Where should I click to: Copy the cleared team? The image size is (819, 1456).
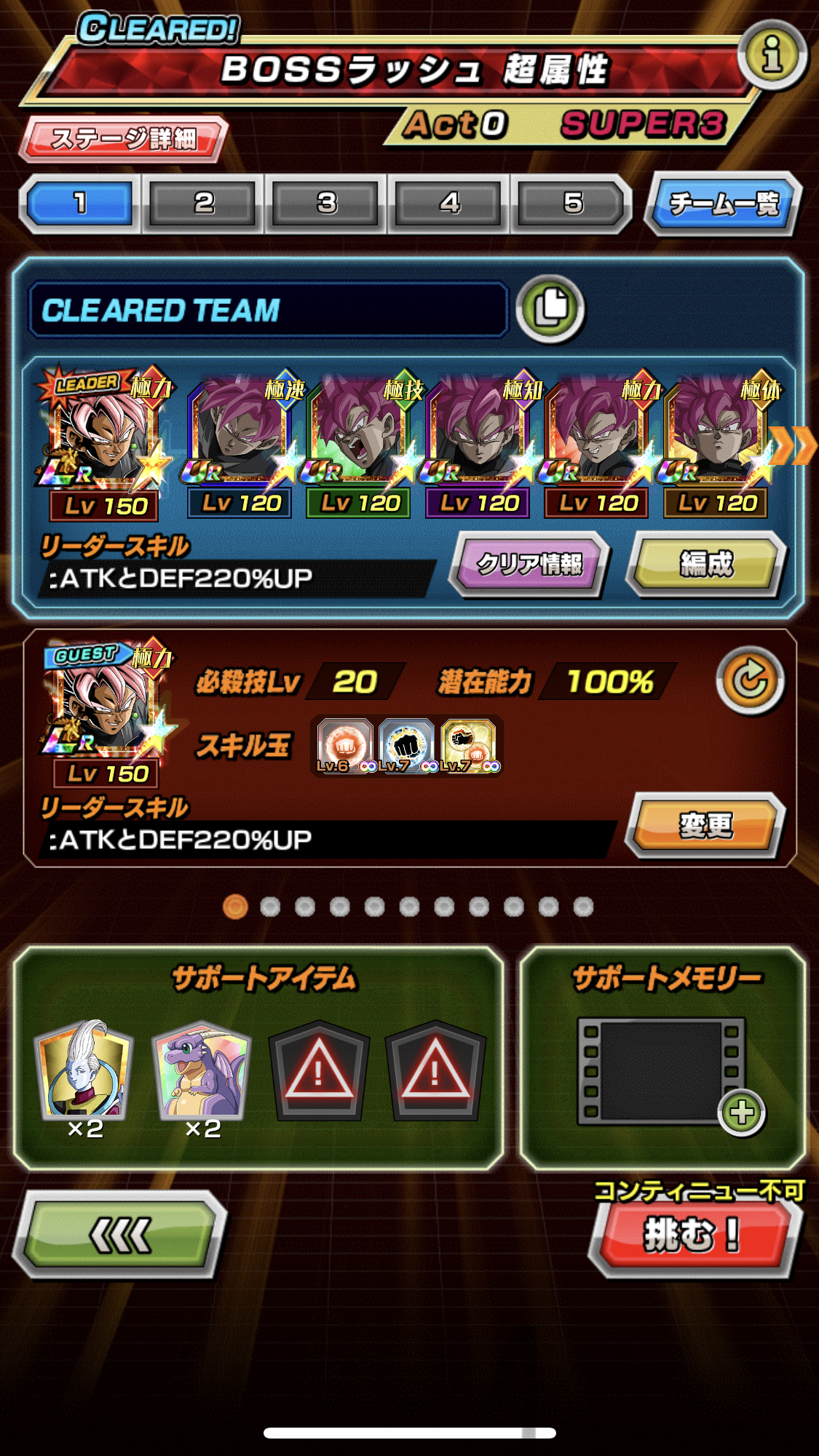point(551,309)
